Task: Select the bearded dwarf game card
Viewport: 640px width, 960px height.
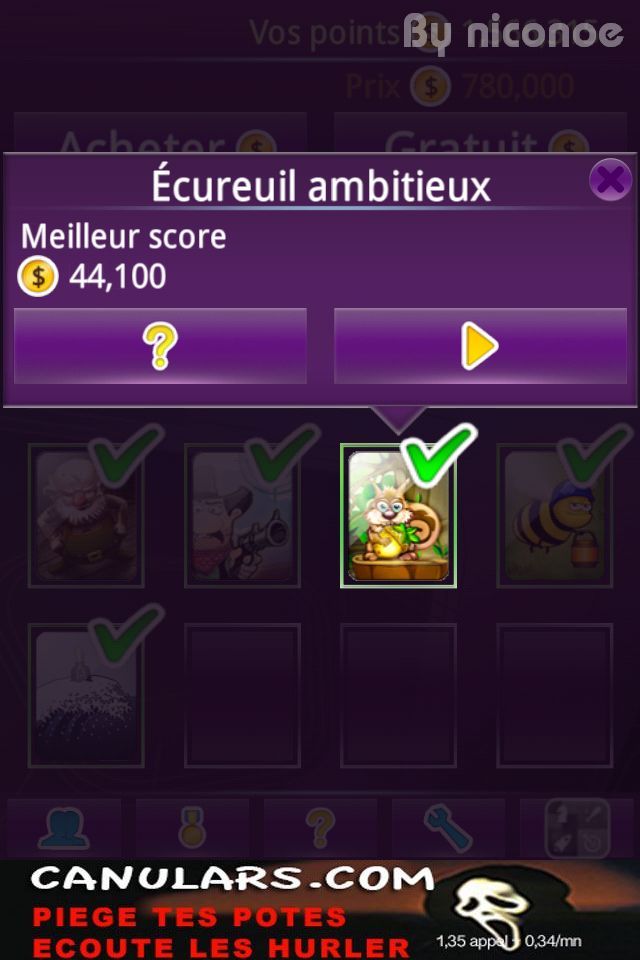Action: (x=86, y=517)
